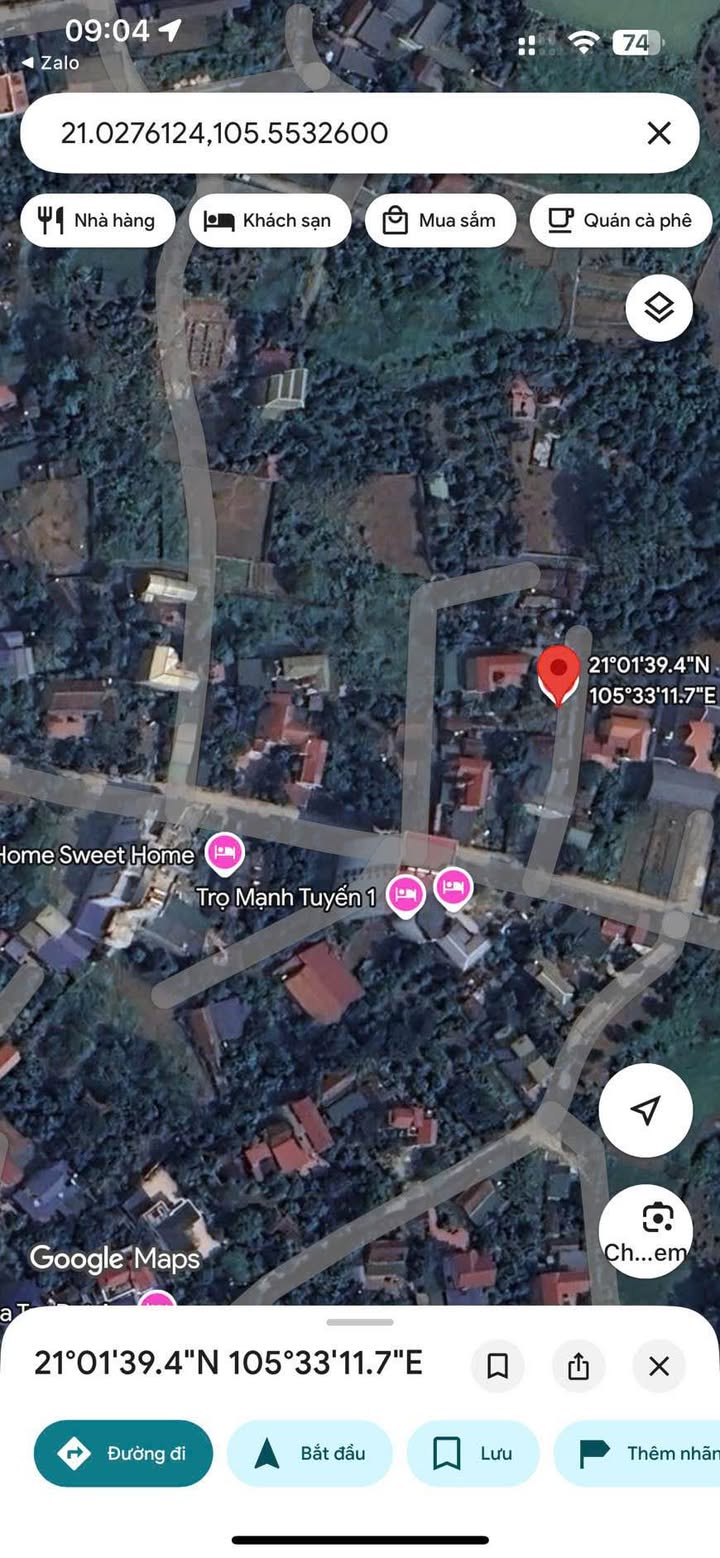Get directions with Đường đi
Screen dimensions: 720x1558
click(124, 1453)
